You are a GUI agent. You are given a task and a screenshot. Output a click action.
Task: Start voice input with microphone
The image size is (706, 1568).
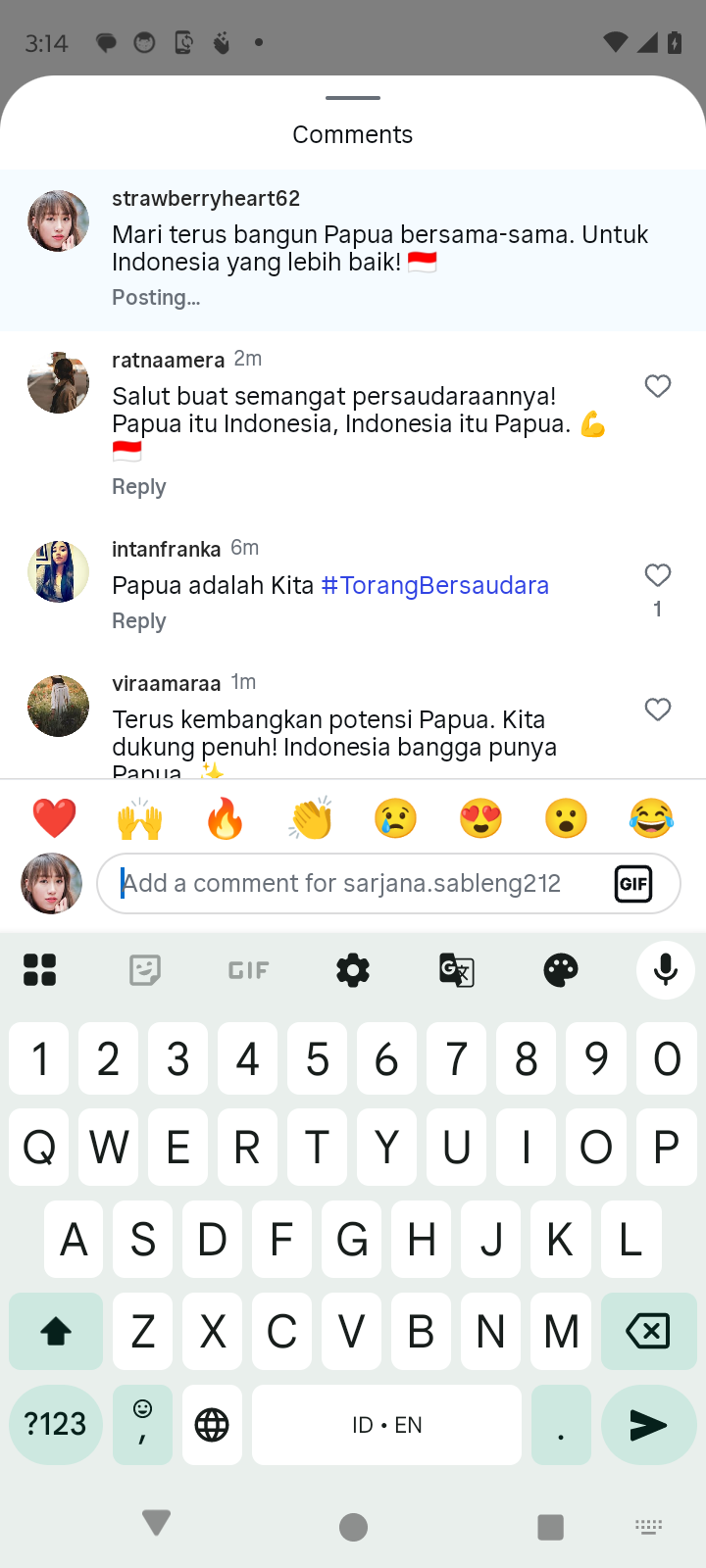pyautogui.click(x=665, y=970)
